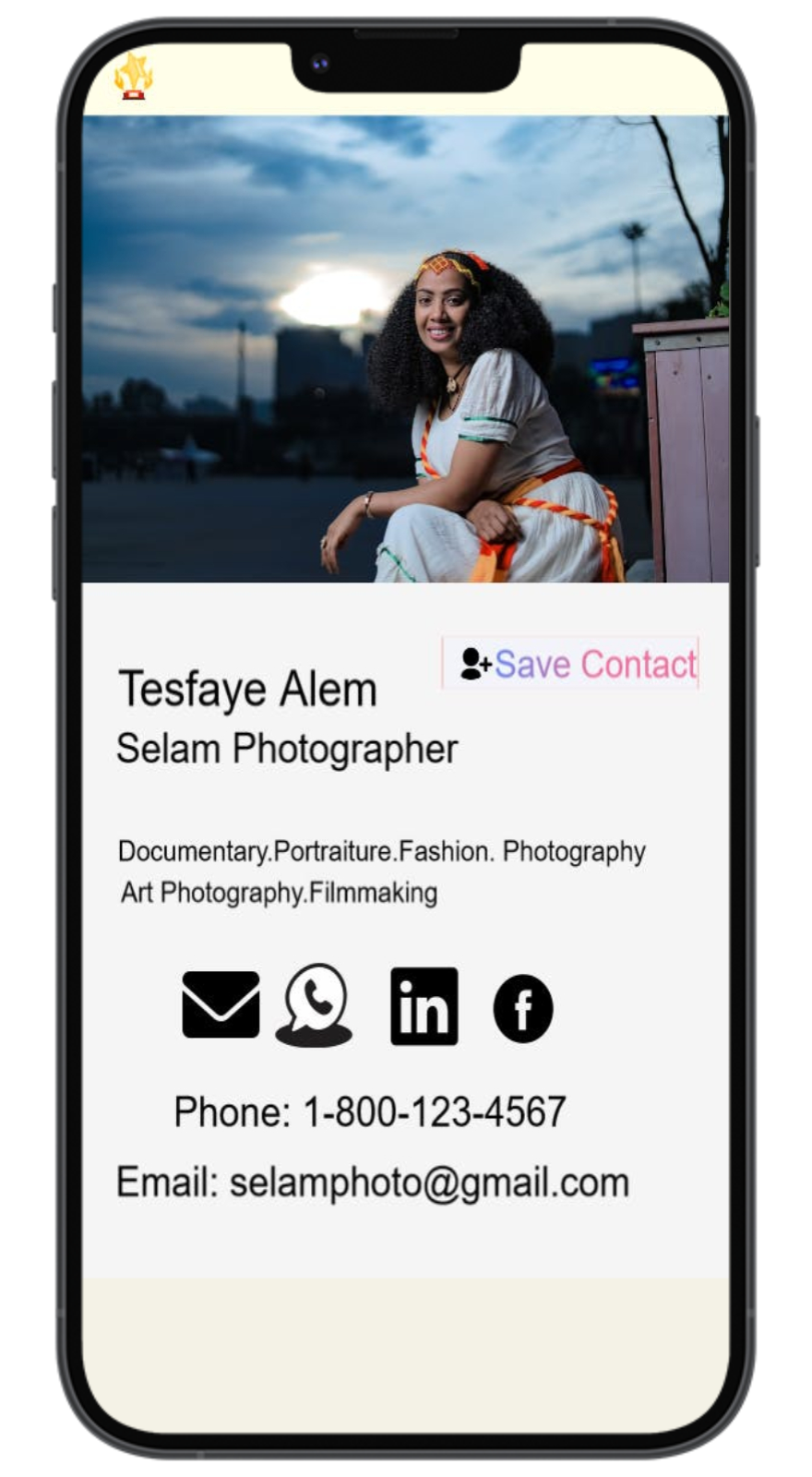Image resolution: width=812 pixels, height=1477 pixels.
Task: Send an email via envelope icon
Action: click(x=221, y=1004)
